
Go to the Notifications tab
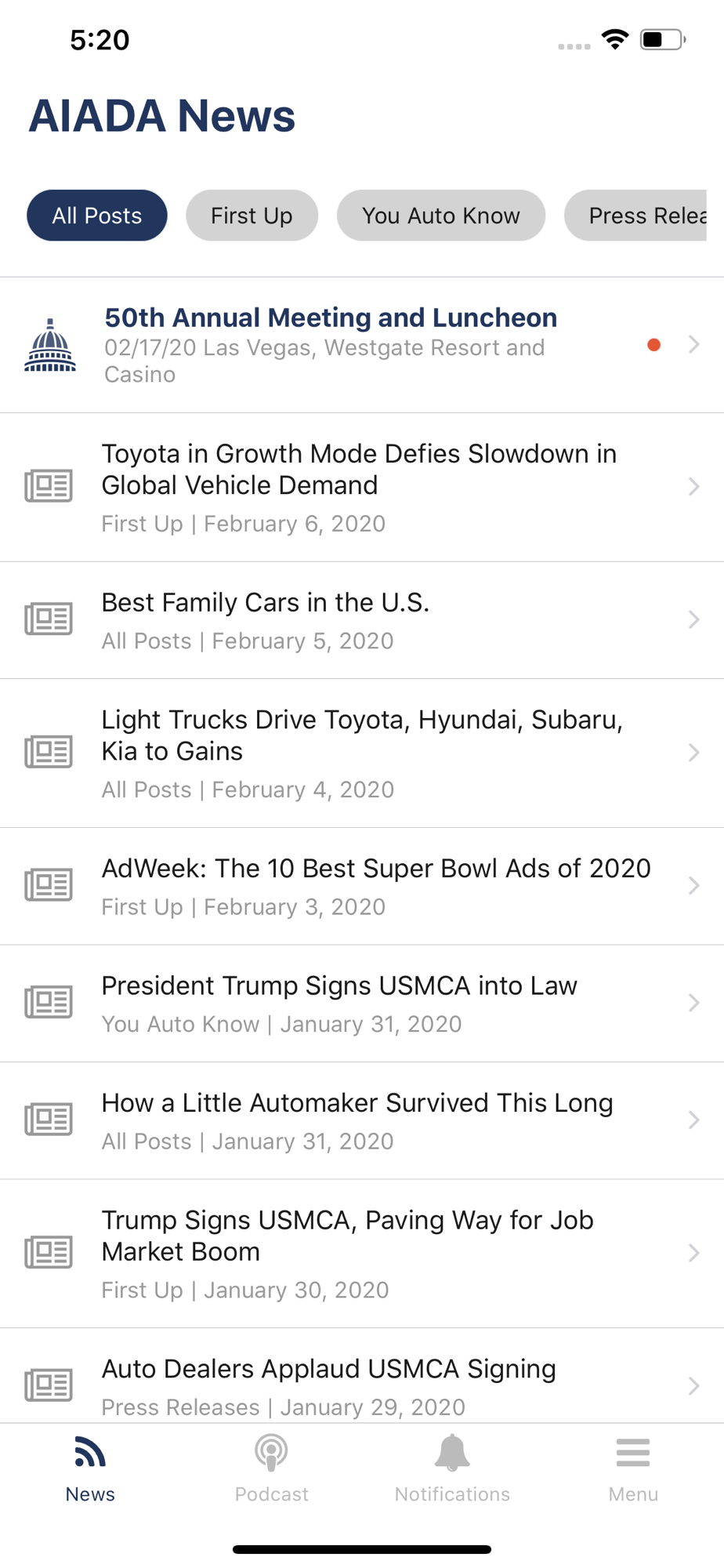point(452,1468)
